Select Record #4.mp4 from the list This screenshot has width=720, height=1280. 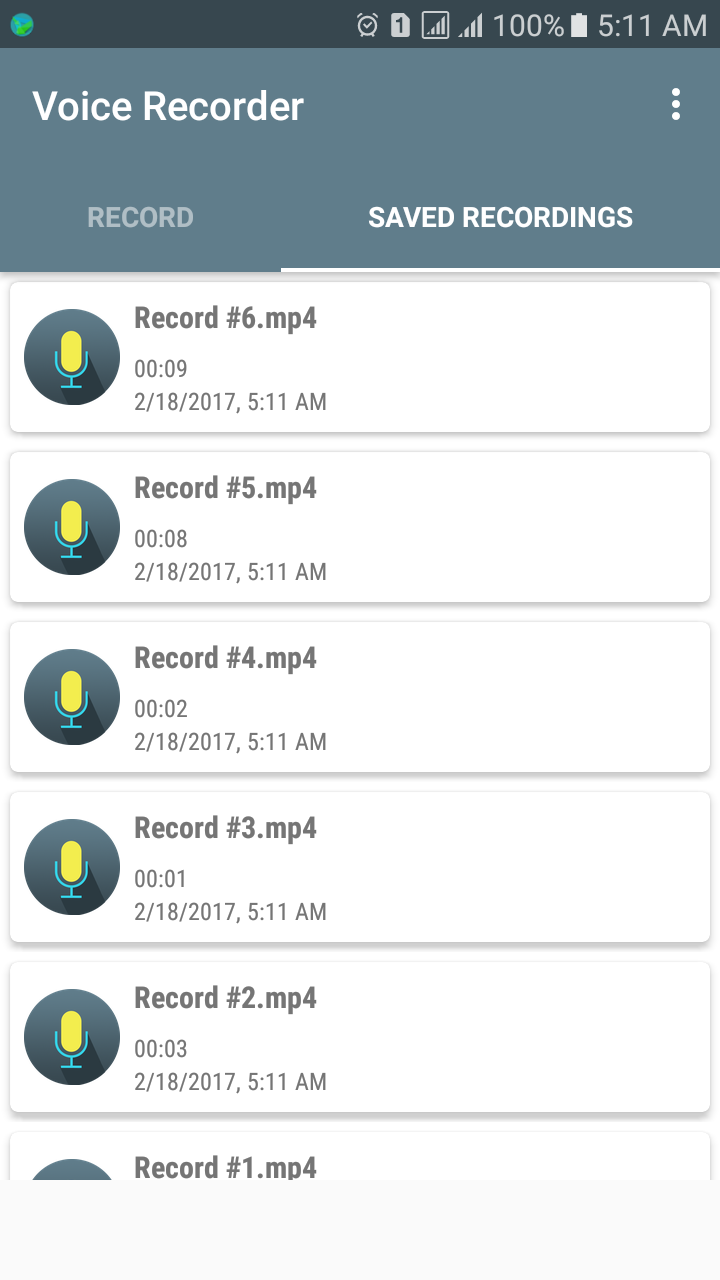[360, 696]
